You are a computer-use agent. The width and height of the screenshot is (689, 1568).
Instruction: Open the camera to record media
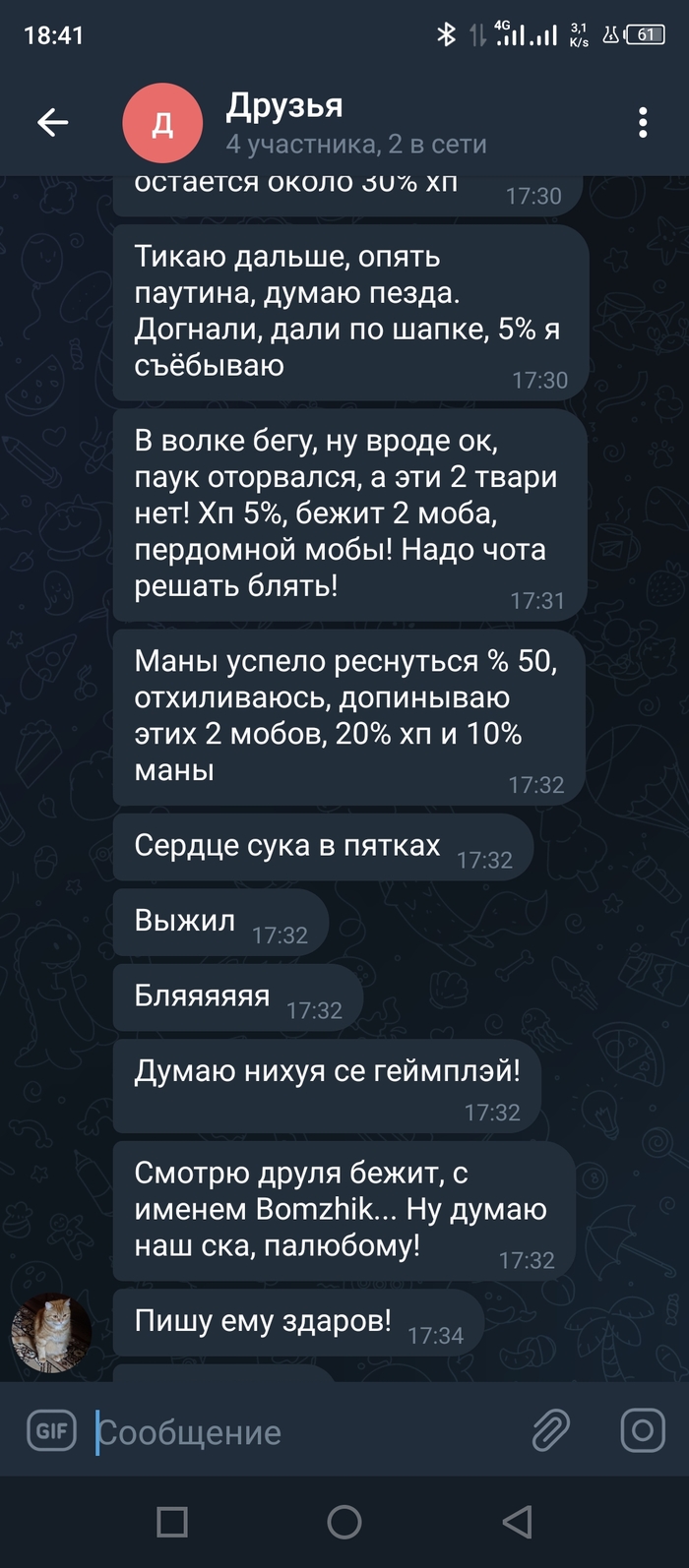pyautogui.click(x=642, y=1430)
